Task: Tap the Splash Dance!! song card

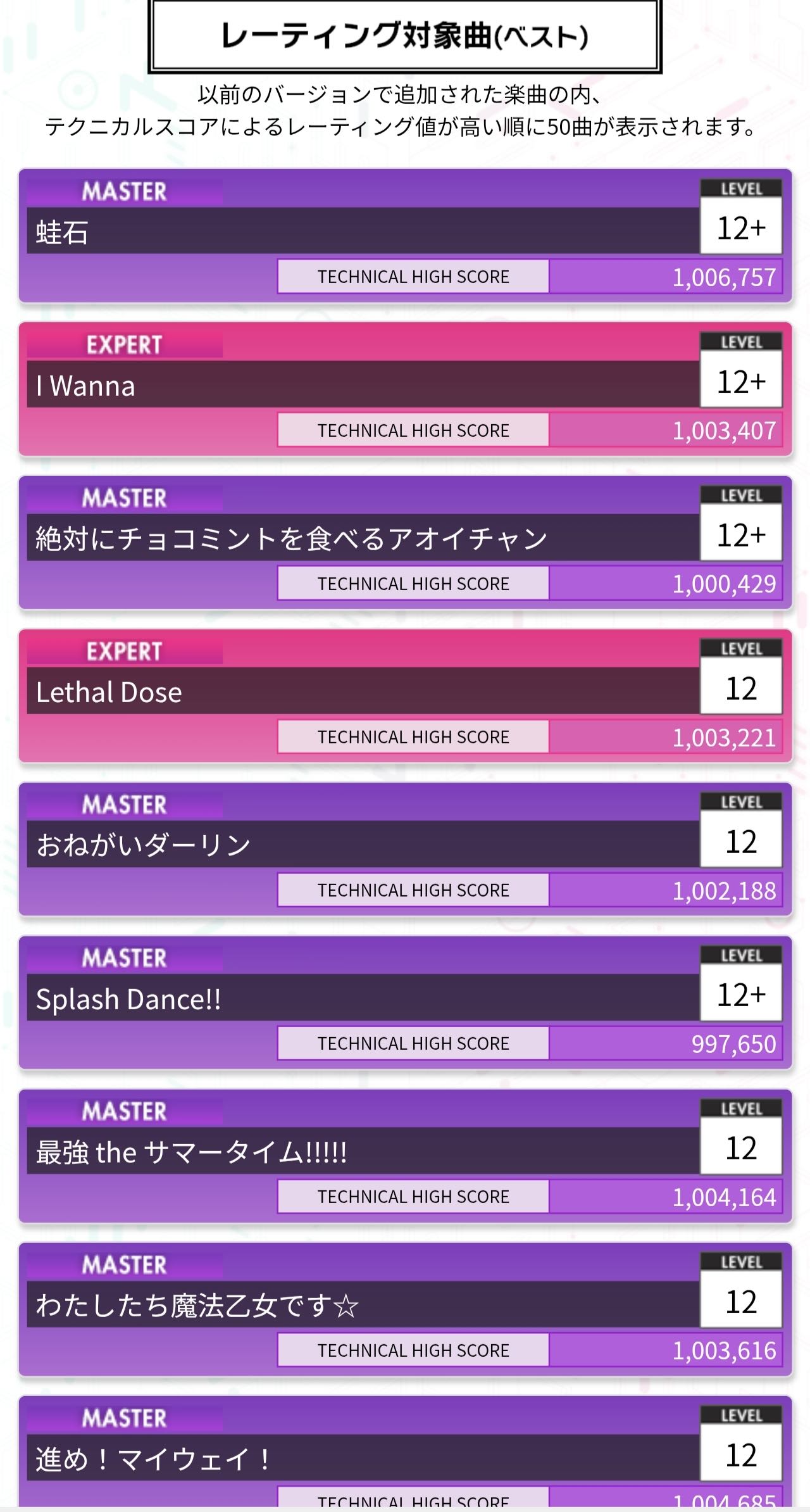Action: 405,1002
